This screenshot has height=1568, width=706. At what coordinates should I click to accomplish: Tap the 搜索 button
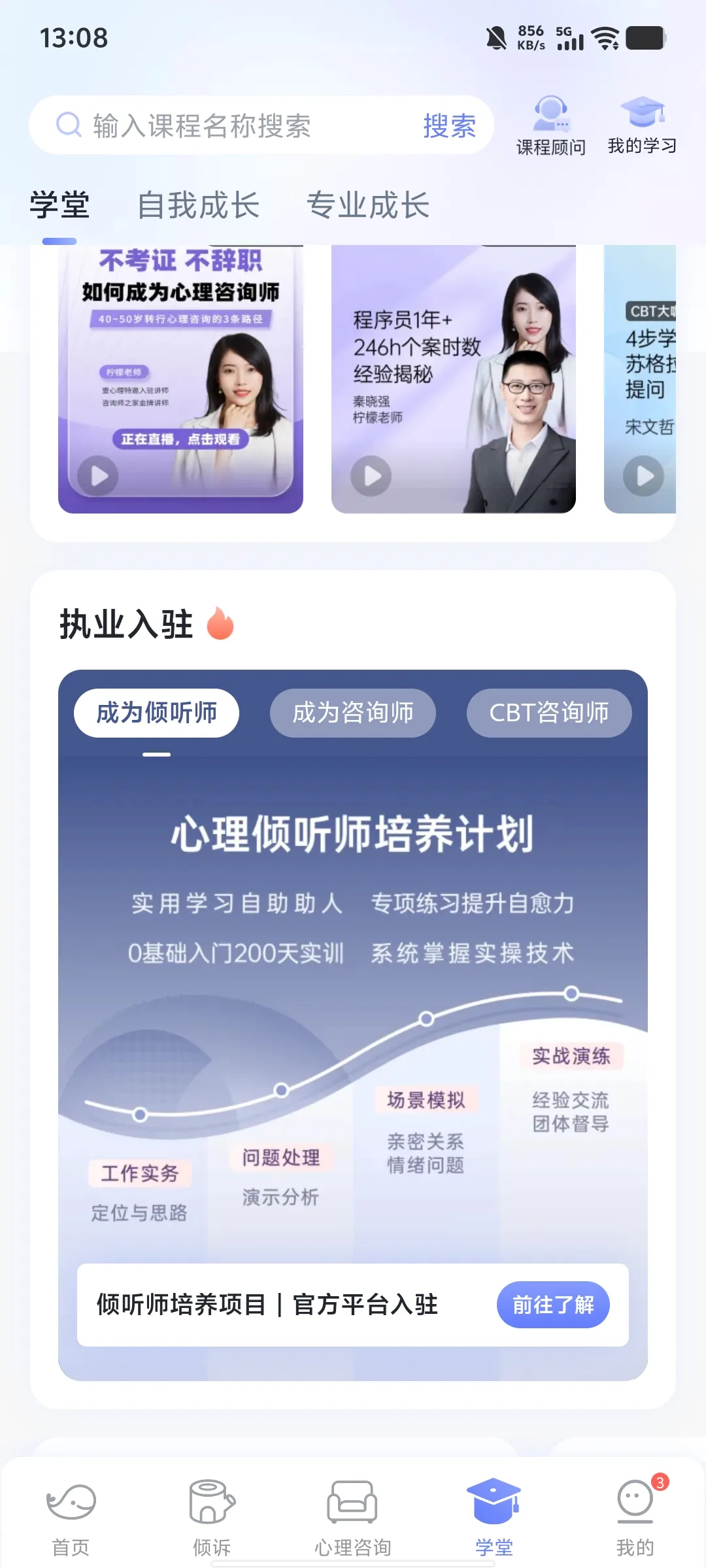[x=449, y=125]
